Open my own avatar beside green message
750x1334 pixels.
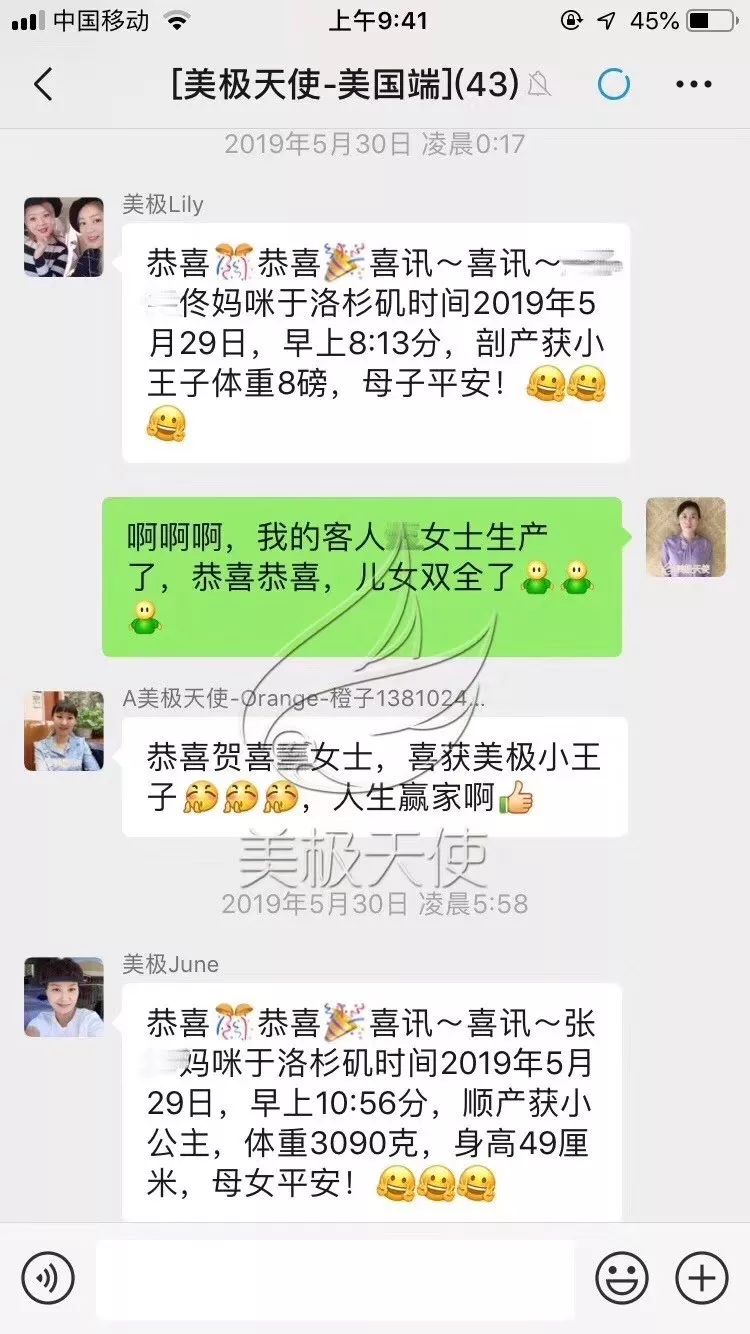(685, 537)
